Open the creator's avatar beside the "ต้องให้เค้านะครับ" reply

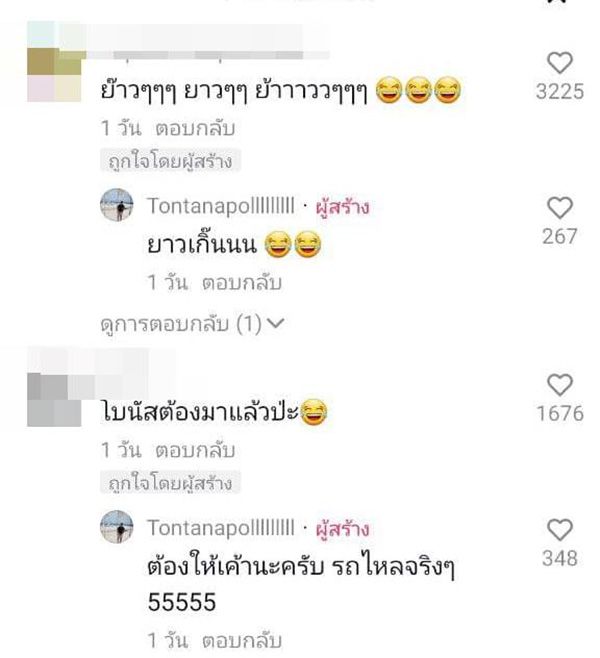pos(117,529)
